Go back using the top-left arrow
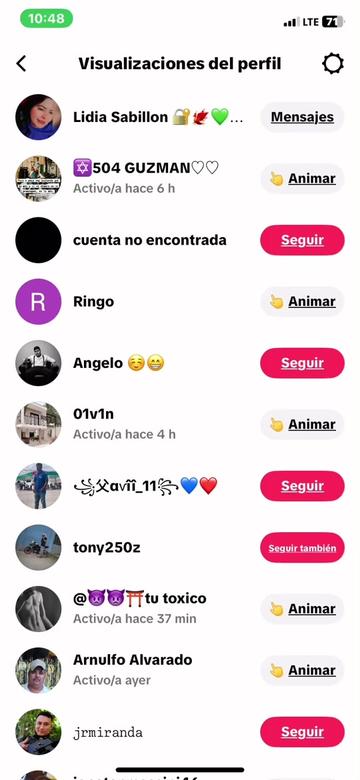This screenshot has height=780, width=360. [21, 64]
